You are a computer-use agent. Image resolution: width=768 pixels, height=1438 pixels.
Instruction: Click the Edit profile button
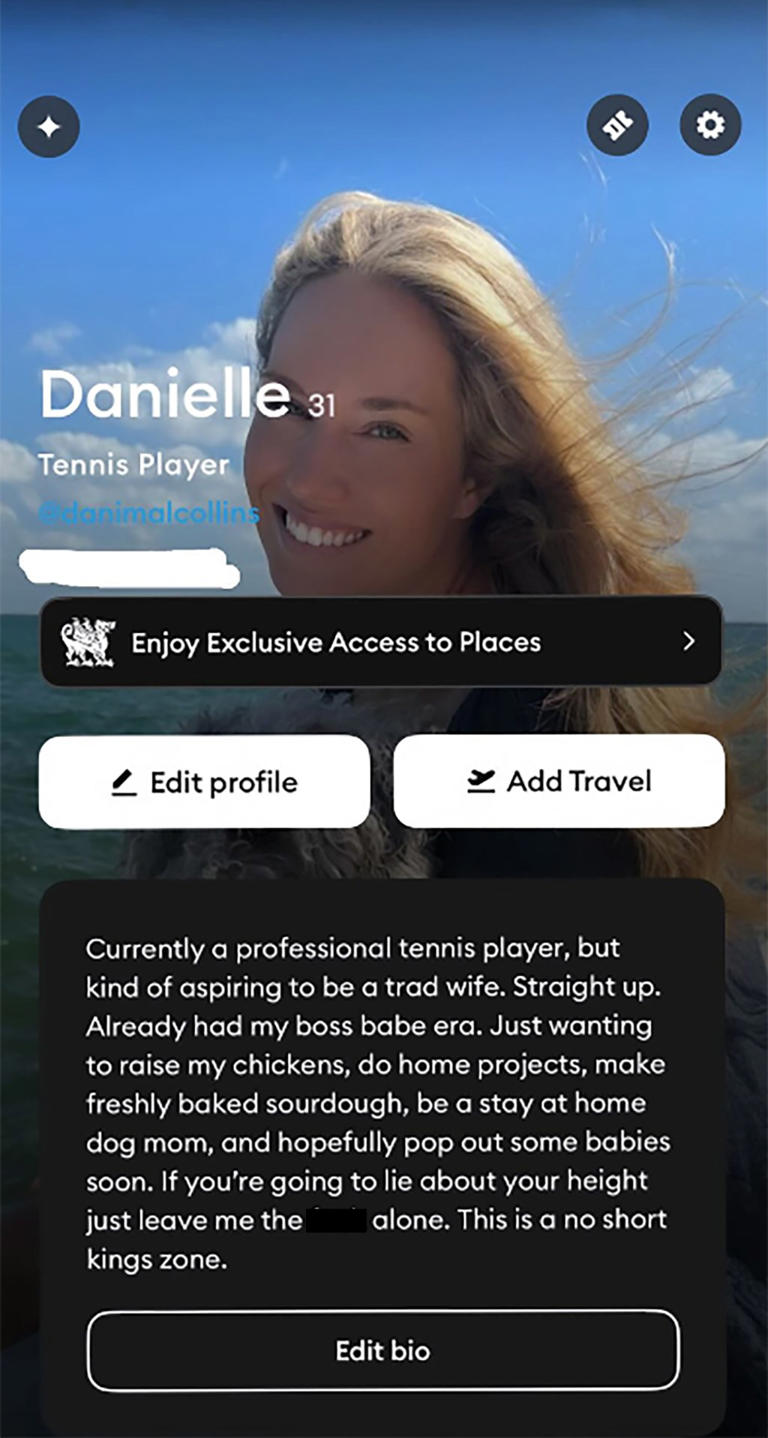click(x=204, y=781)
